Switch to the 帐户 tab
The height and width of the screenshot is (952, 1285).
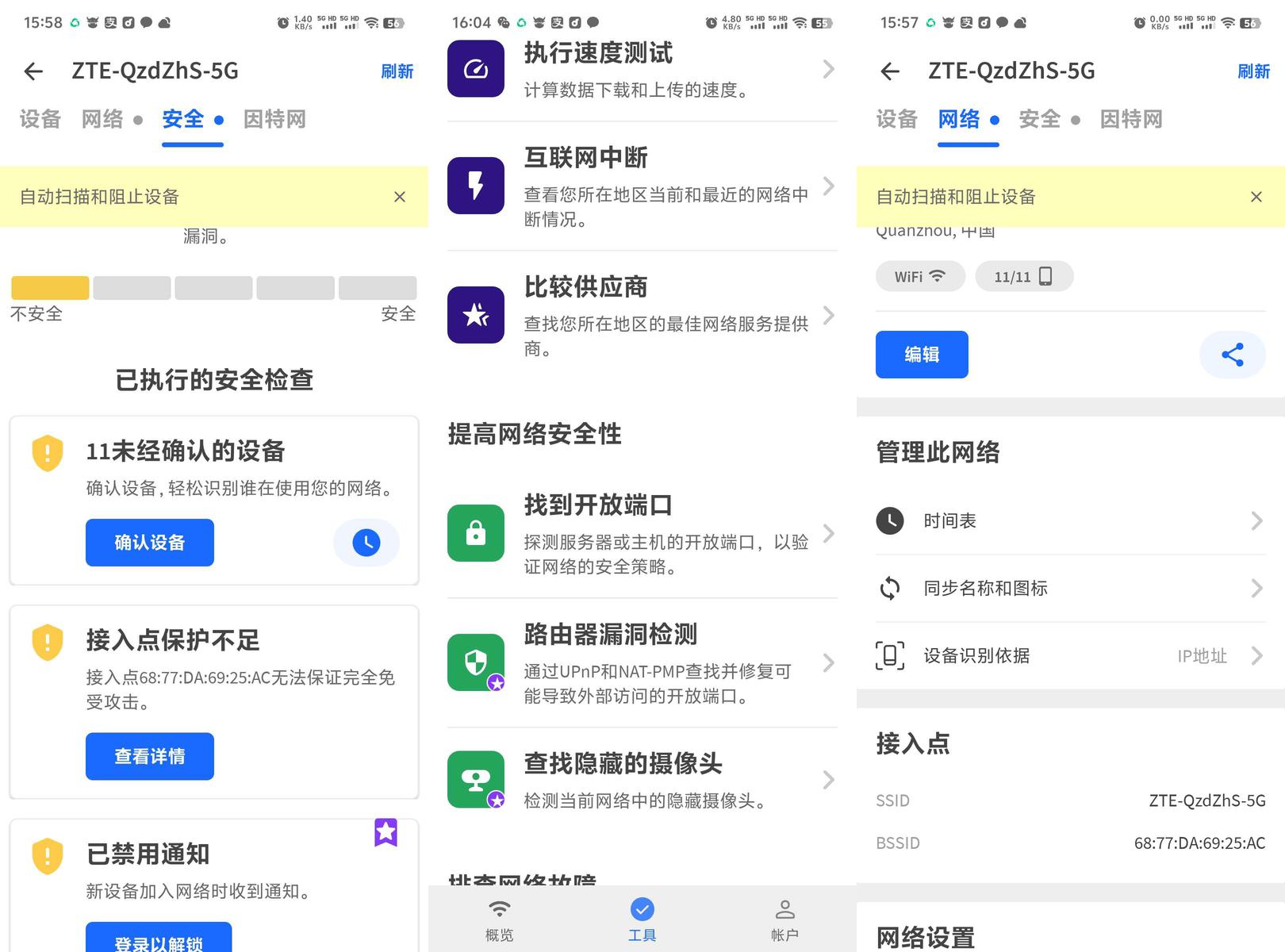(x=785, y=920)
